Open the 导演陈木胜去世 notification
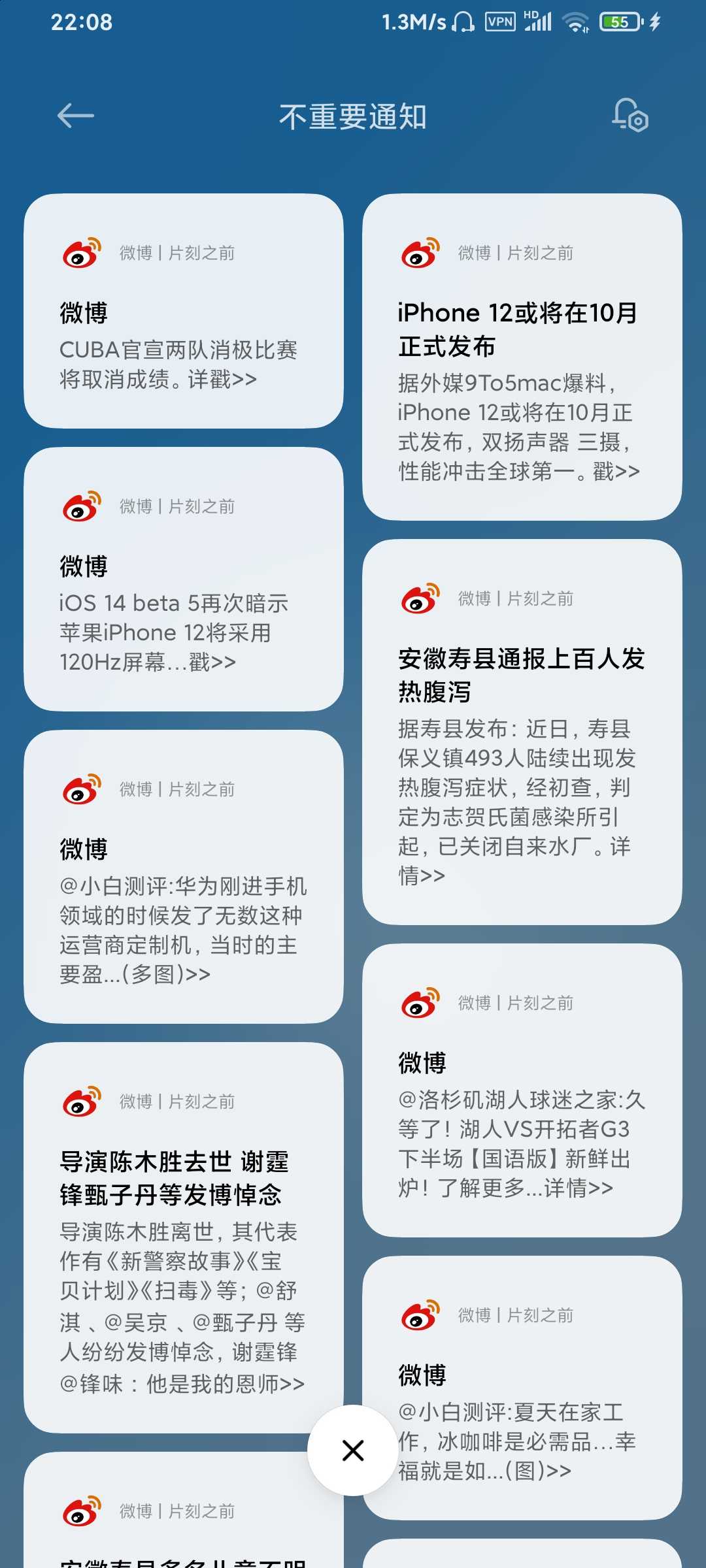Viewport: 706px width, 1568px height. tap(184, 1237)
